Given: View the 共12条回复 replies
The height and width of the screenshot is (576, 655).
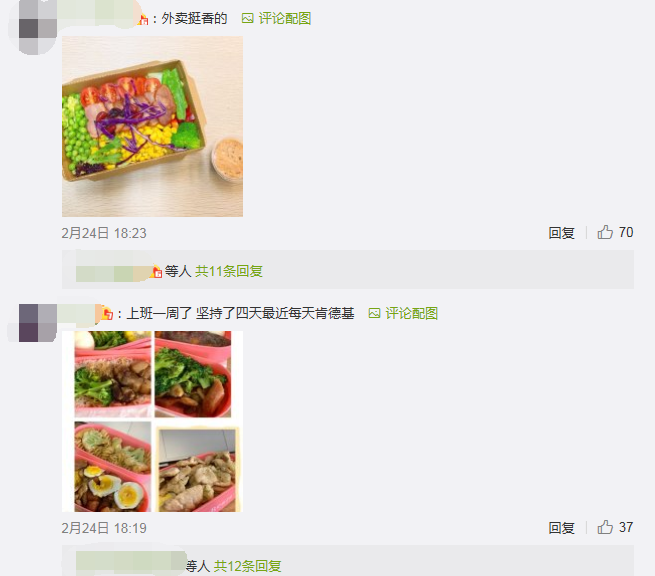Looking at the screenshot, I should (247, 566).
